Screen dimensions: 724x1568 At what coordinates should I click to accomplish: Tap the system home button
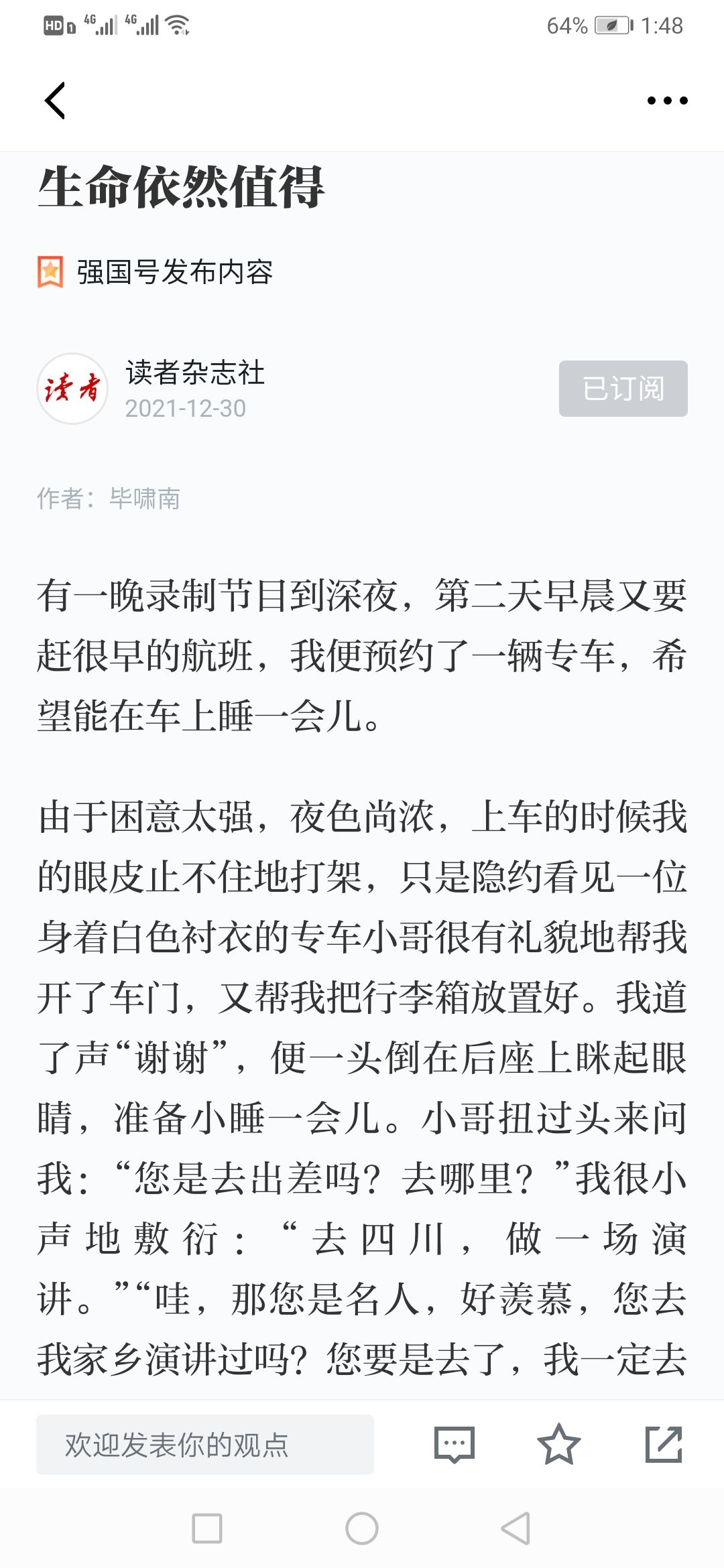[x=362, y=1528]
